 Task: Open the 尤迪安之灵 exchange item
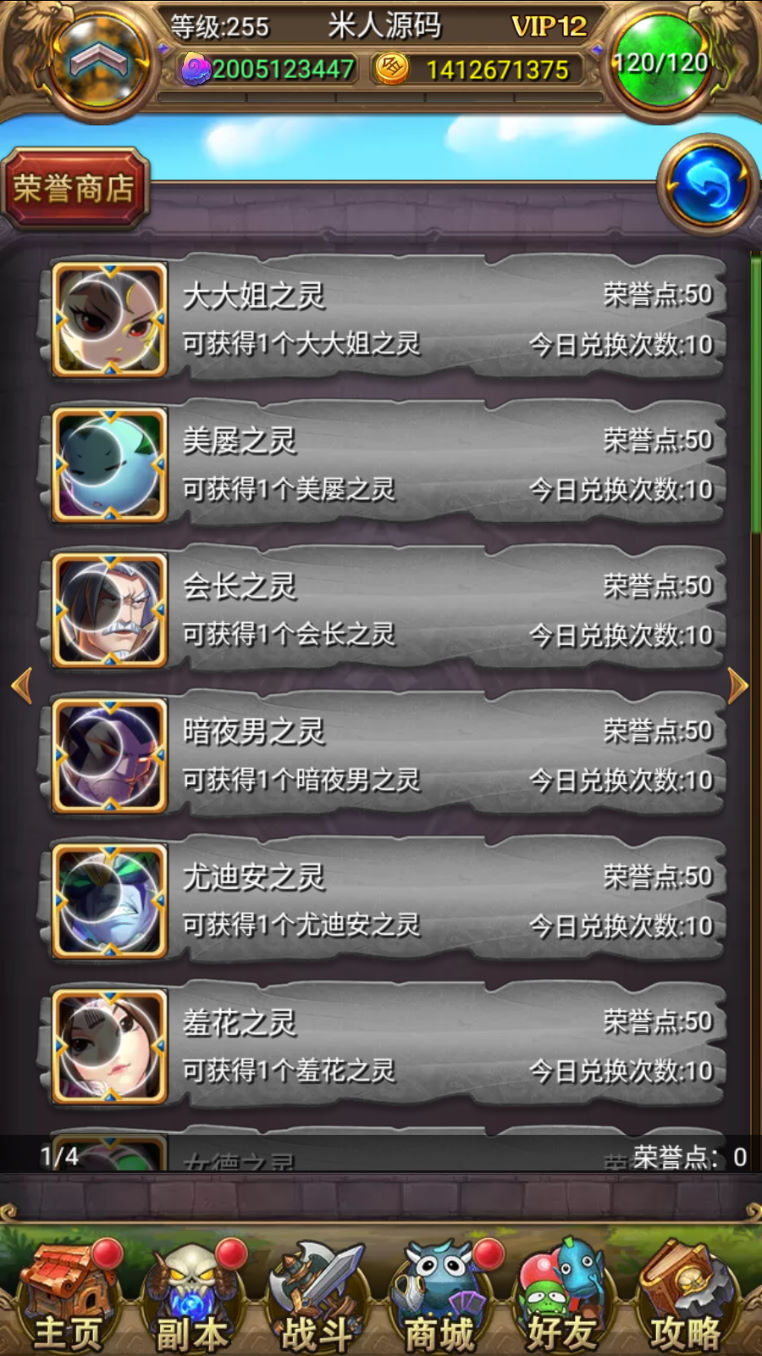click(x=386, y=900)
